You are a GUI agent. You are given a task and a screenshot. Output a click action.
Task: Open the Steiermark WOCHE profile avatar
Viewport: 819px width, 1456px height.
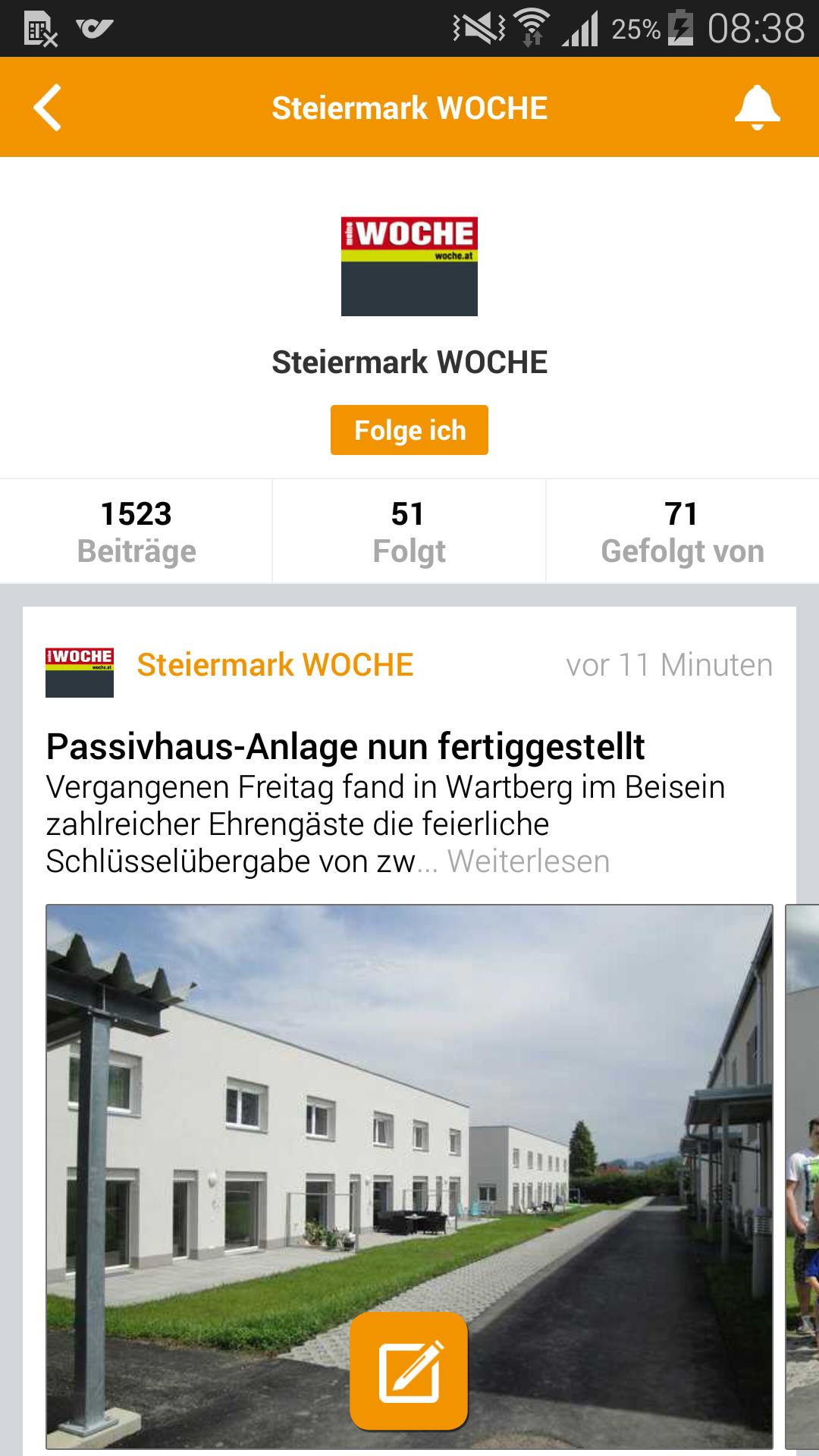click(409, 267)
